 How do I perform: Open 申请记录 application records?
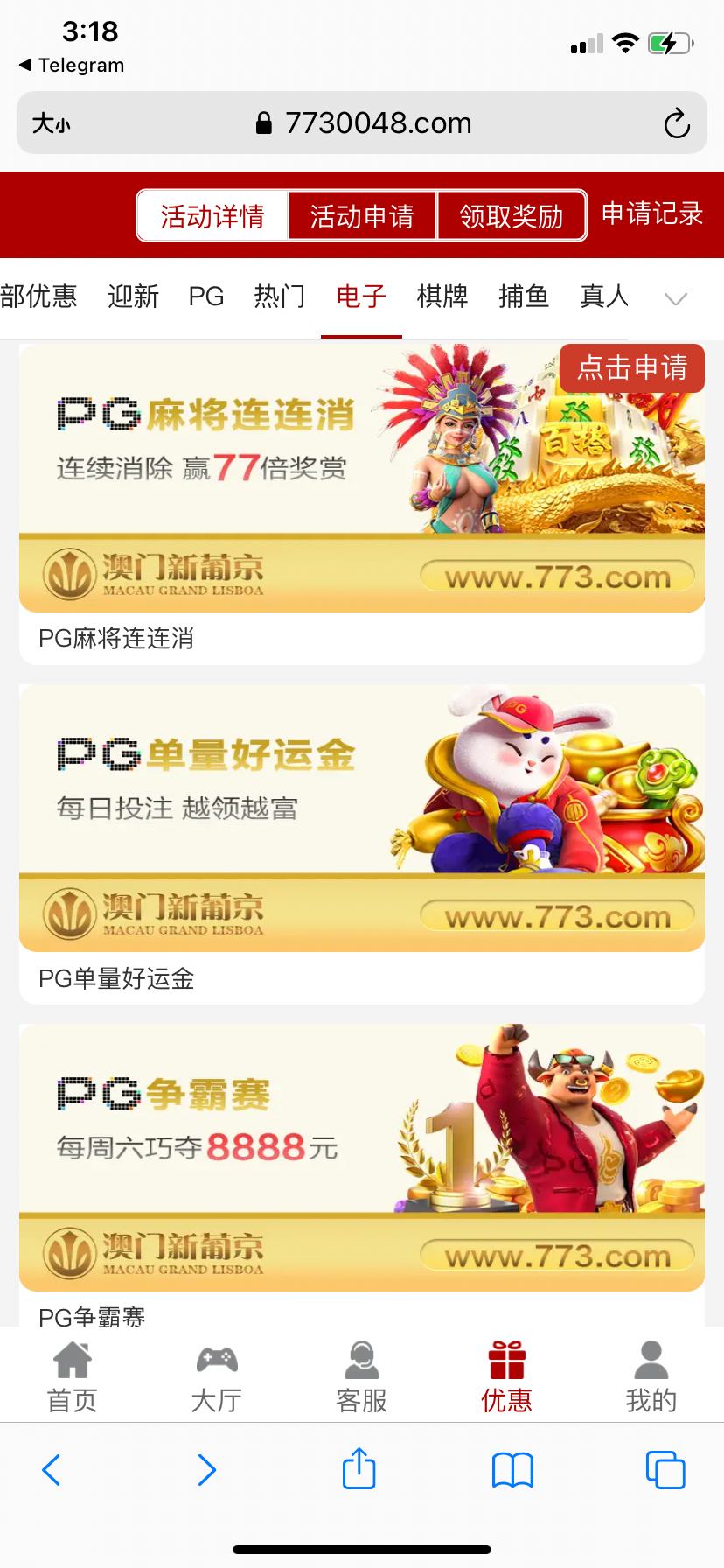652,213
